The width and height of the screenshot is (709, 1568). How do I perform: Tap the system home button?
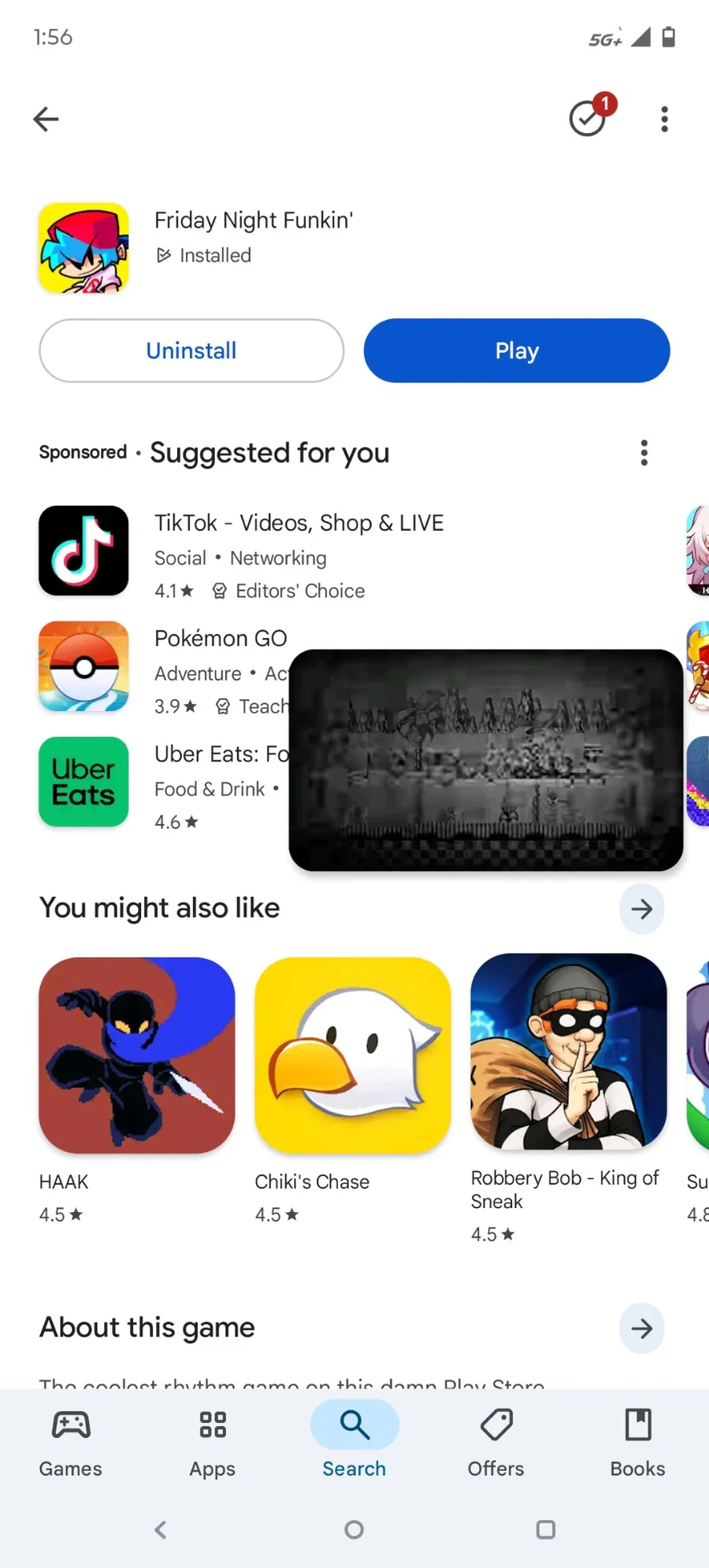coord(354,1529)
